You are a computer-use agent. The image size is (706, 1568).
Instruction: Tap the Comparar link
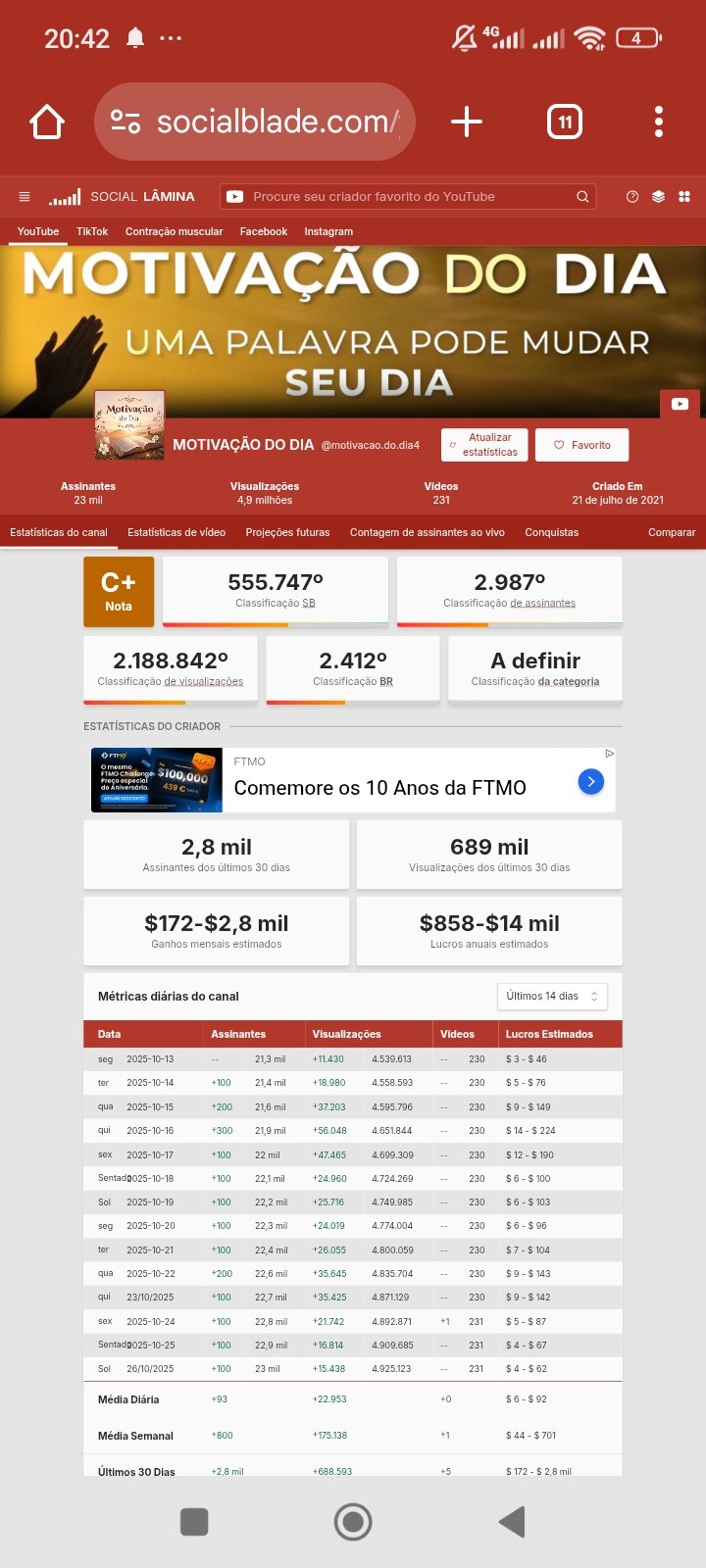pyautogui.click(x=672, y=533)
